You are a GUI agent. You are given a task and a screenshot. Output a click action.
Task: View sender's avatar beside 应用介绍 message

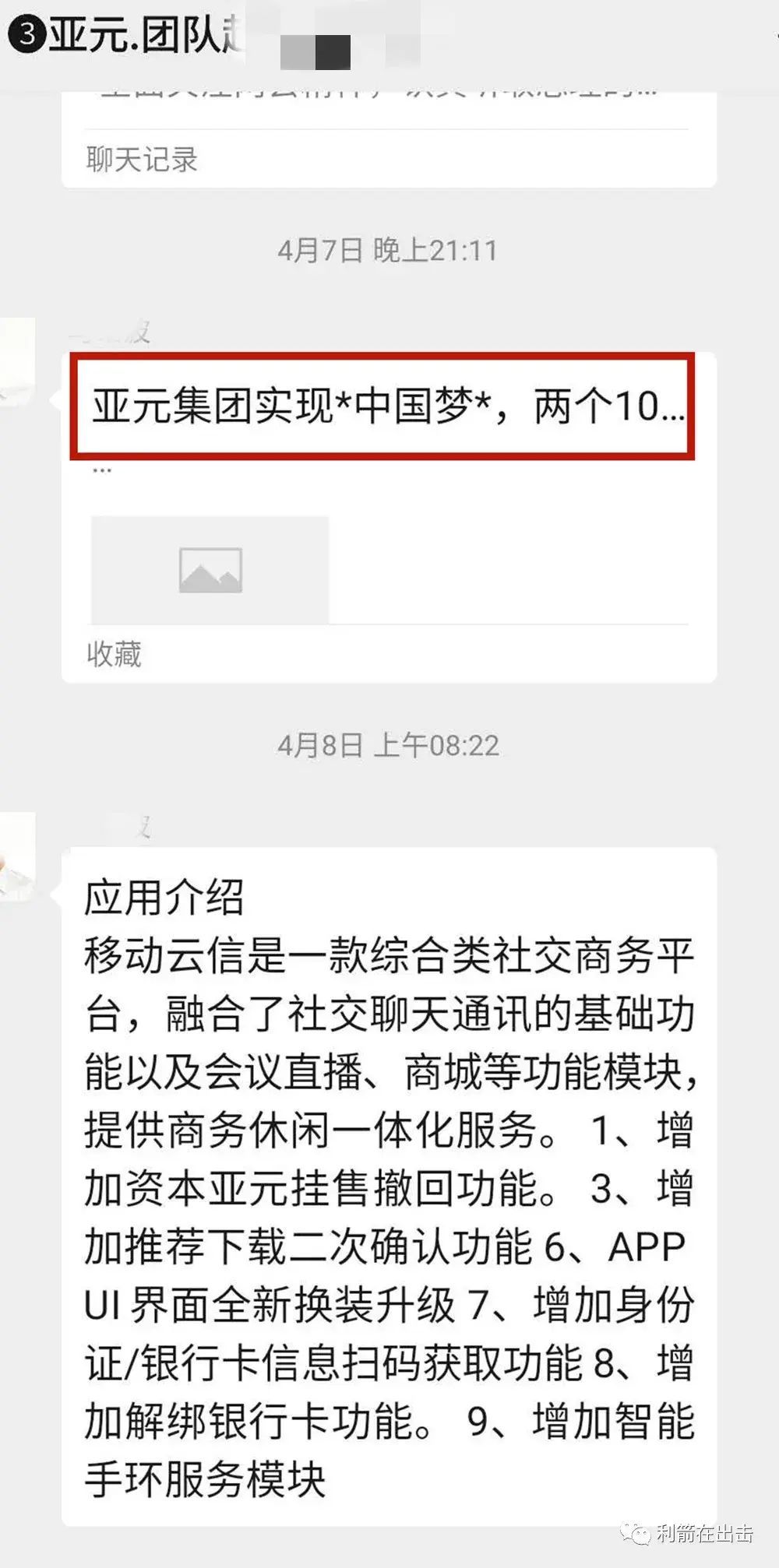16,856
